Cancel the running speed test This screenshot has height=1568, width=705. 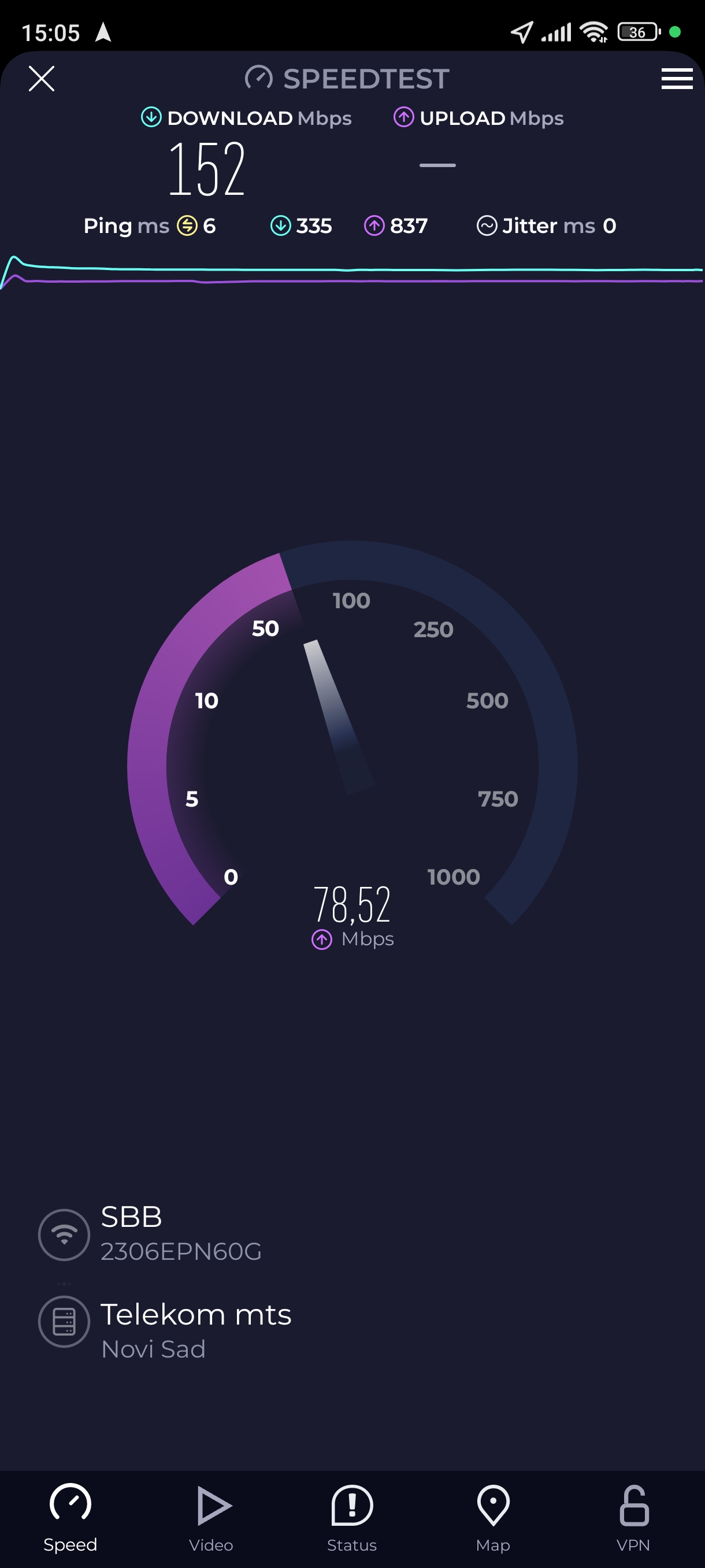tap(42, 79)
